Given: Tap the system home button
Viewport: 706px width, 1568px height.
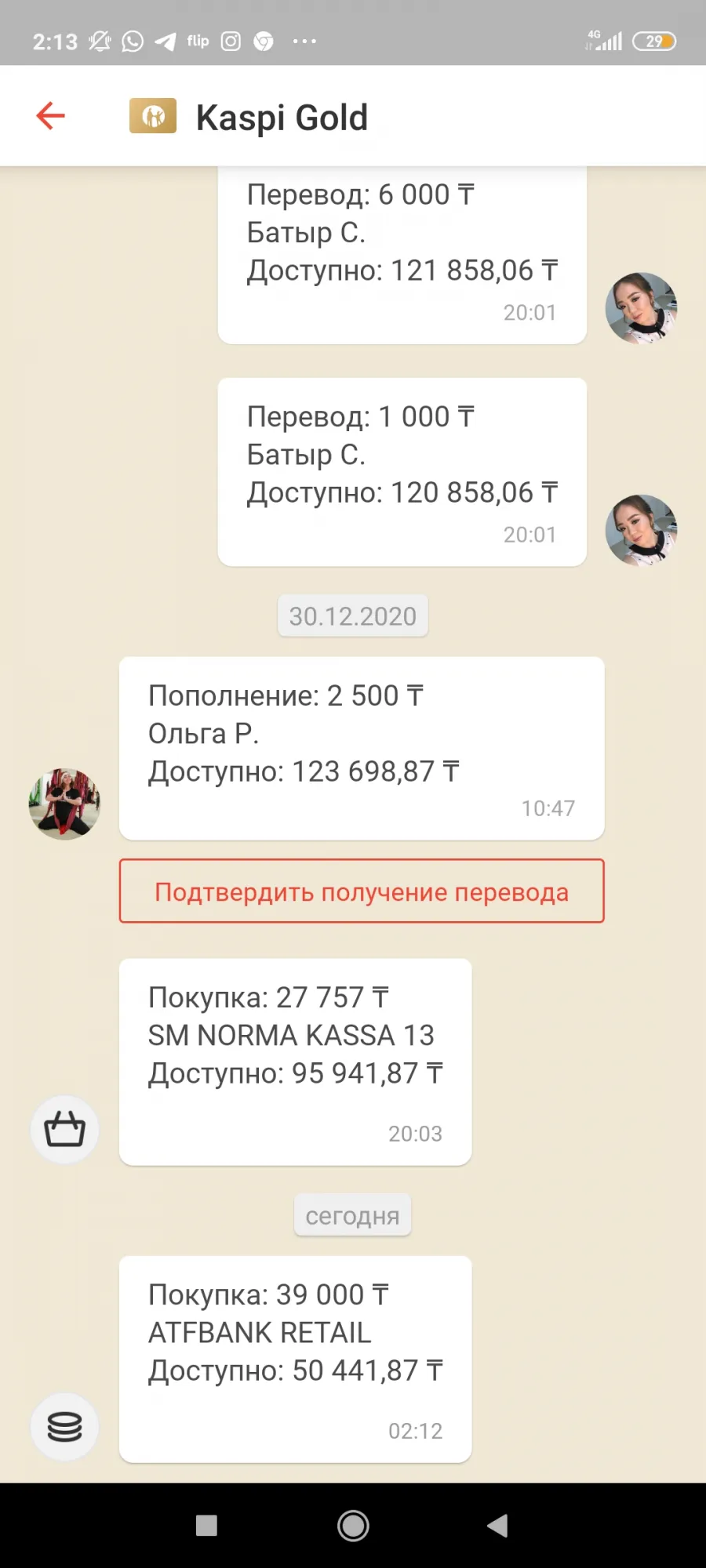Looking at the screenshot, I should tap(353, 1526).
